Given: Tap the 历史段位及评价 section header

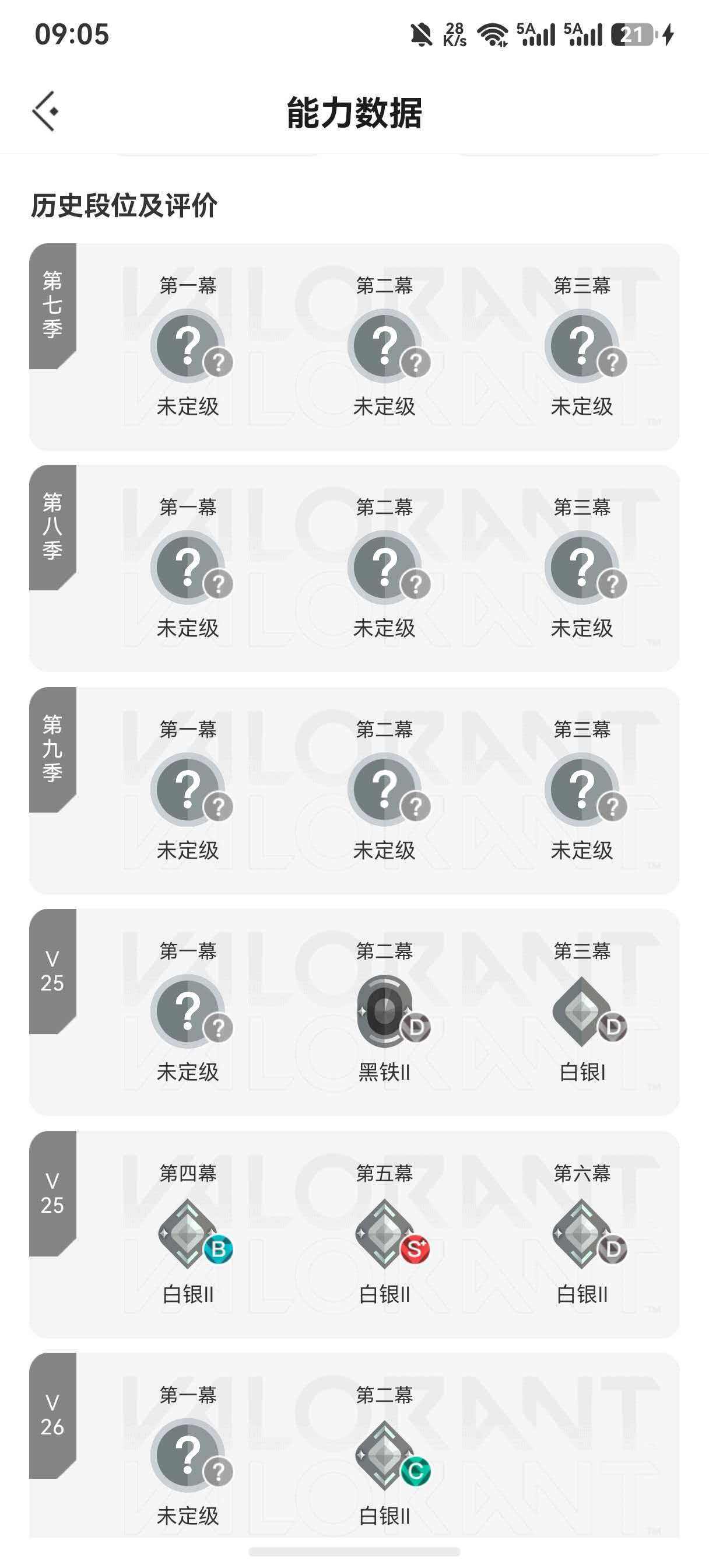Looking at the screenshot, I should (125, 205).
